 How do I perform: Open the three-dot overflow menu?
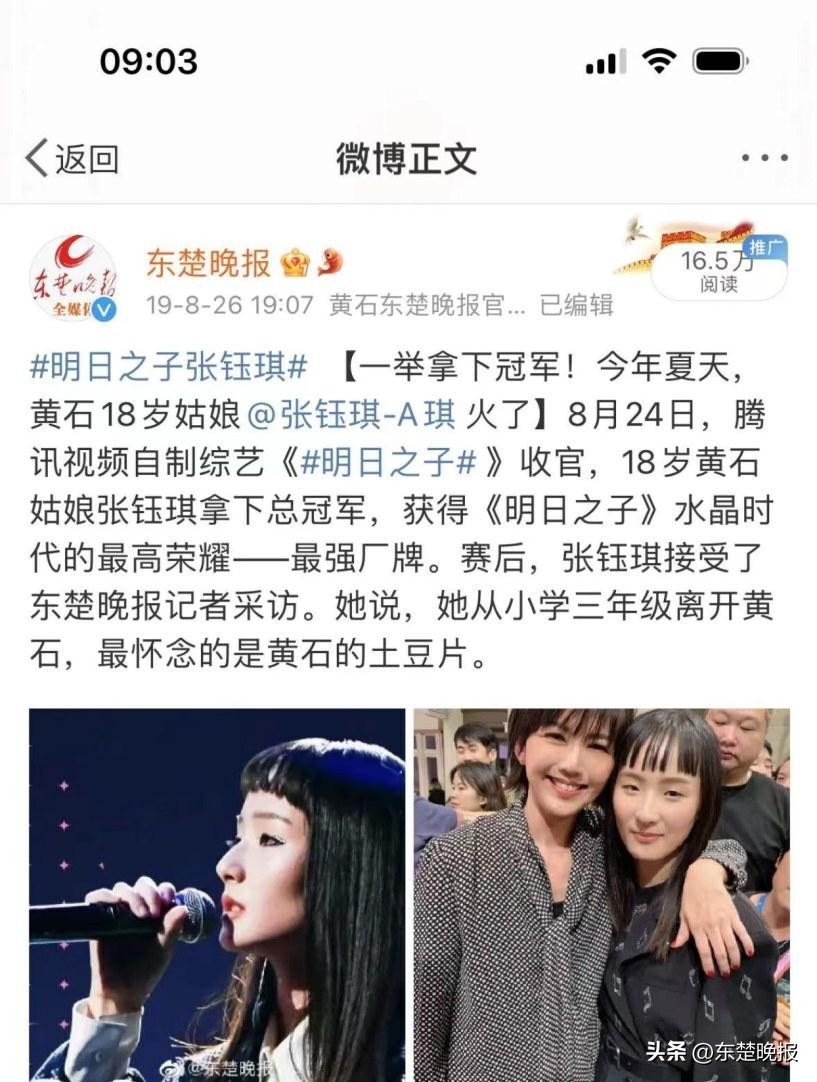(x=764, y=158)
